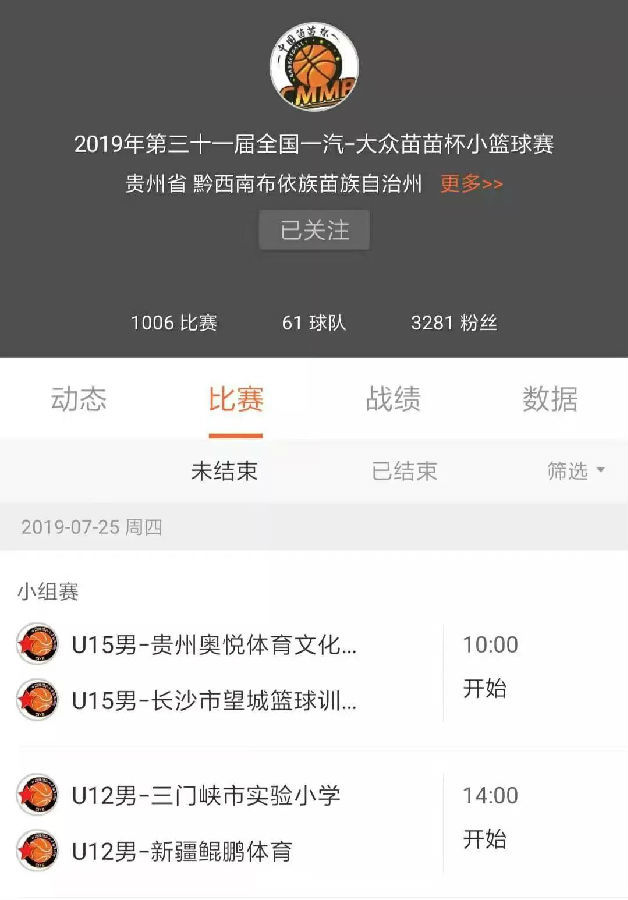Image resolution: width=628 pixels, height=900 pixels.
Task: Switch to the 动态 tab
Action: [78, 400]
